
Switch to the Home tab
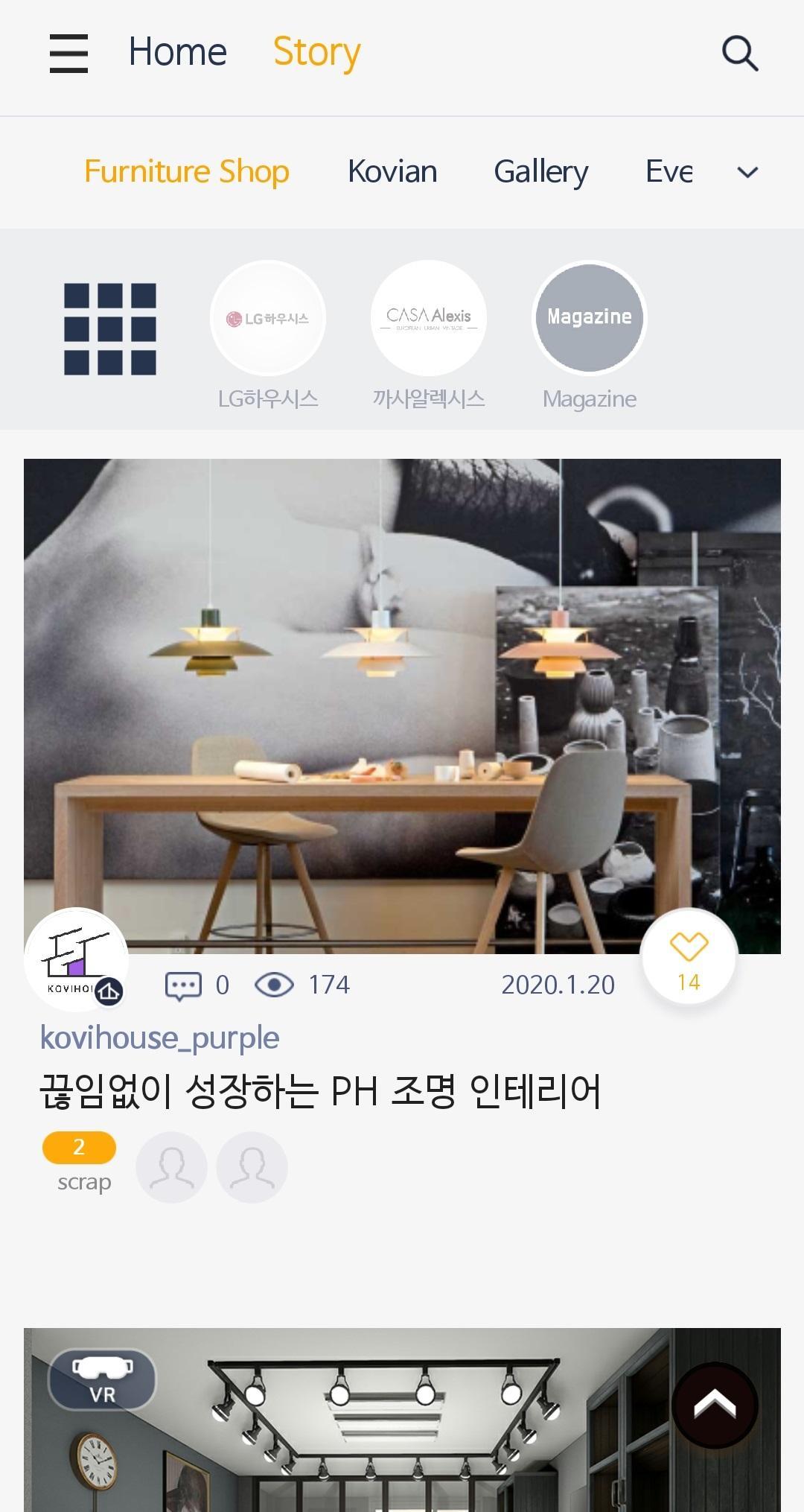coord(177,52)
